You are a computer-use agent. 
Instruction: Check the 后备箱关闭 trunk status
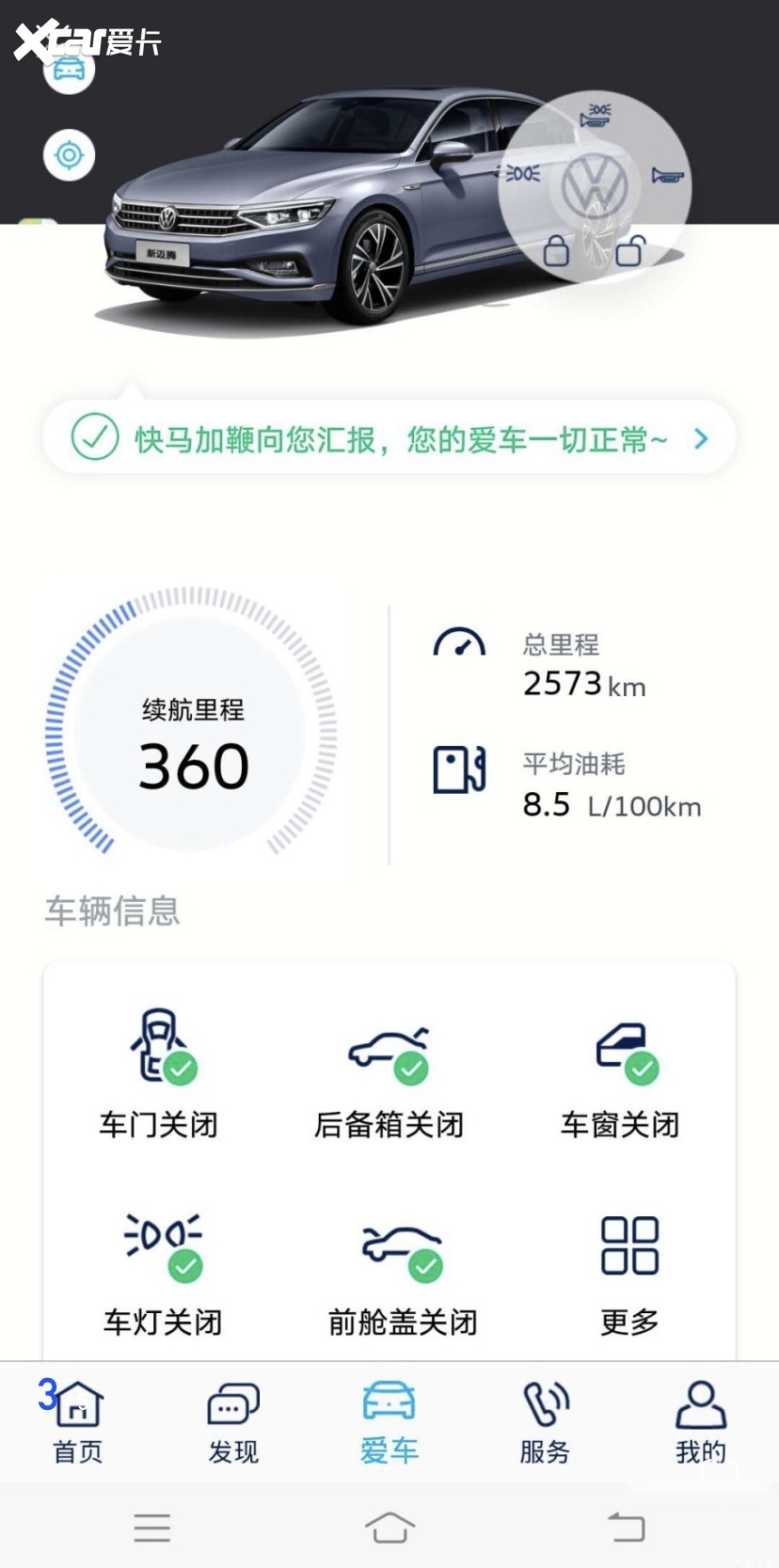click(389, 1074)
